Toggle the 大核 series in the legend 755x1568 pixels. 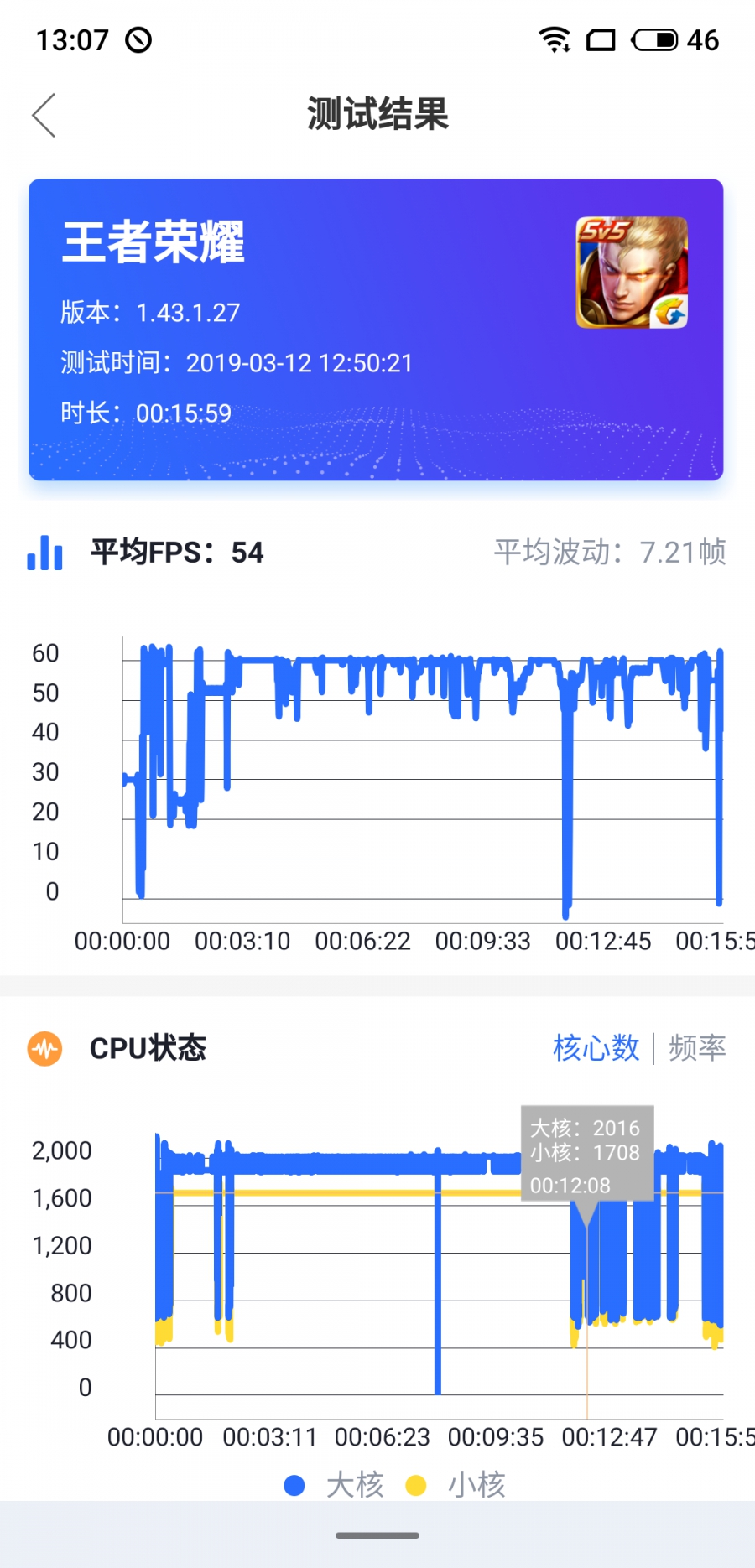click(335, 1485)
